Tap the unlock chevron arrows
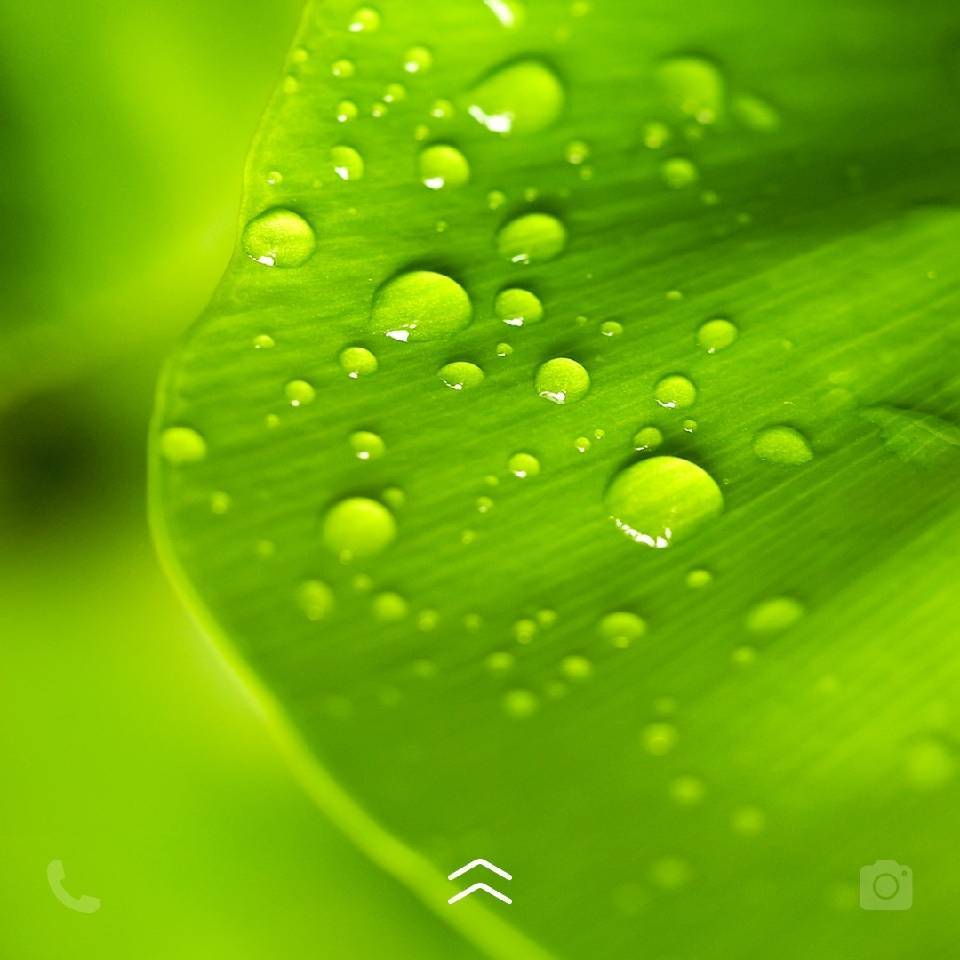 pyautogui.click(x=480, y=882)
